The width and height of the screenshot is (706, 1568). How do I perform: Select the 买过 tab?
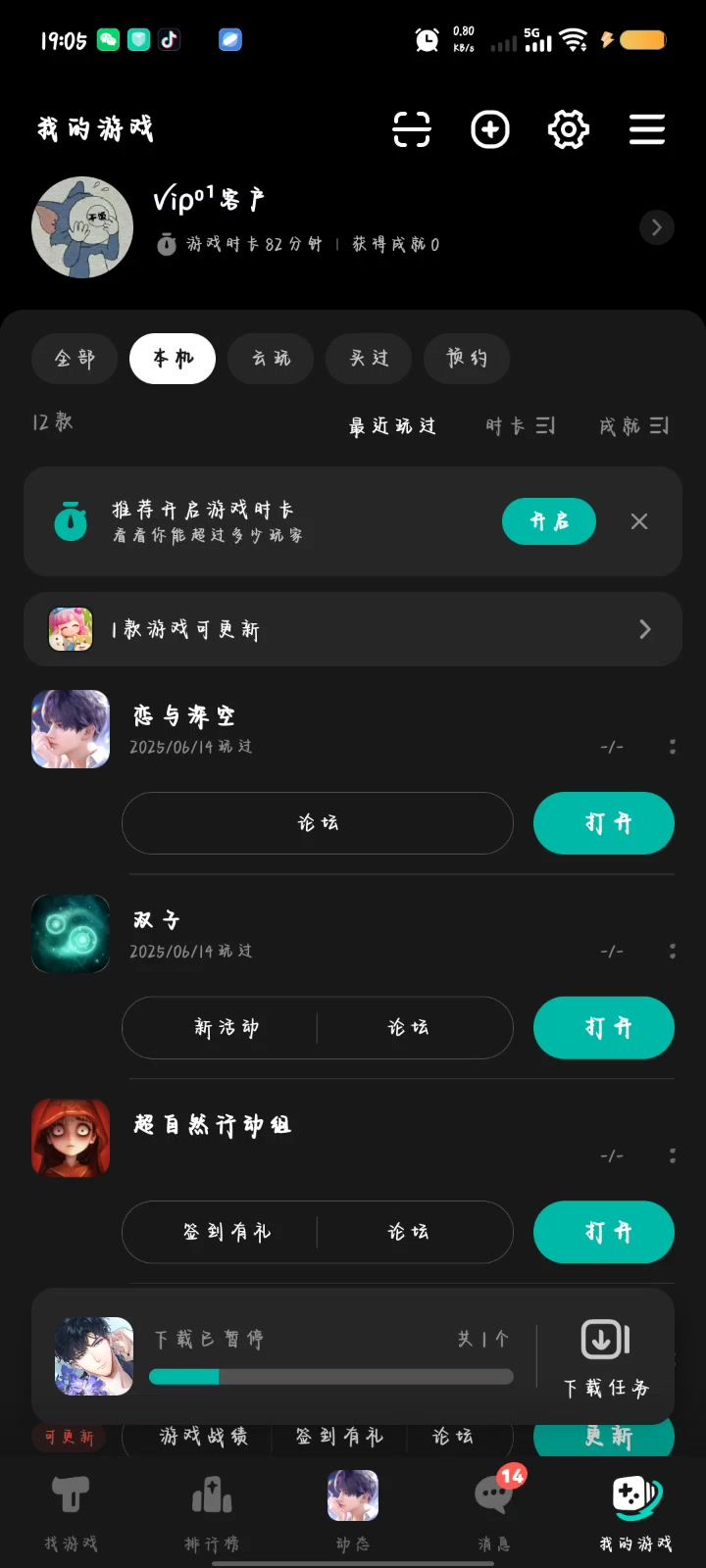(x=369, y=358)
